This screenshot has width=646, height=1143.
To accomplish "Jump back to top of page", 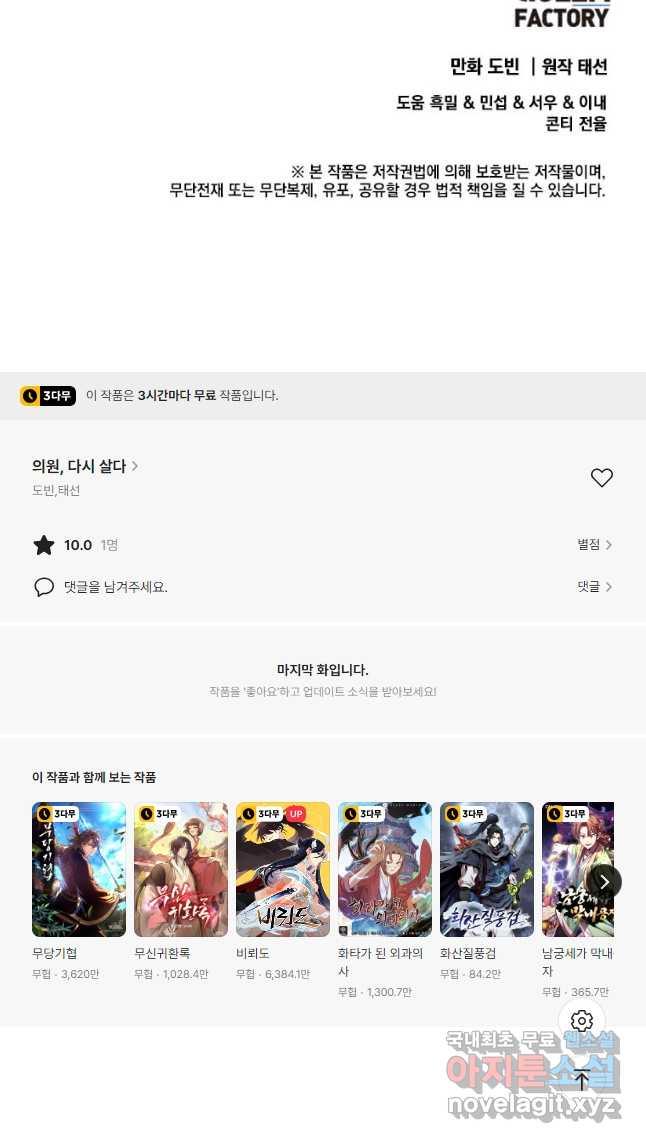I will (x=582, y=1080).
